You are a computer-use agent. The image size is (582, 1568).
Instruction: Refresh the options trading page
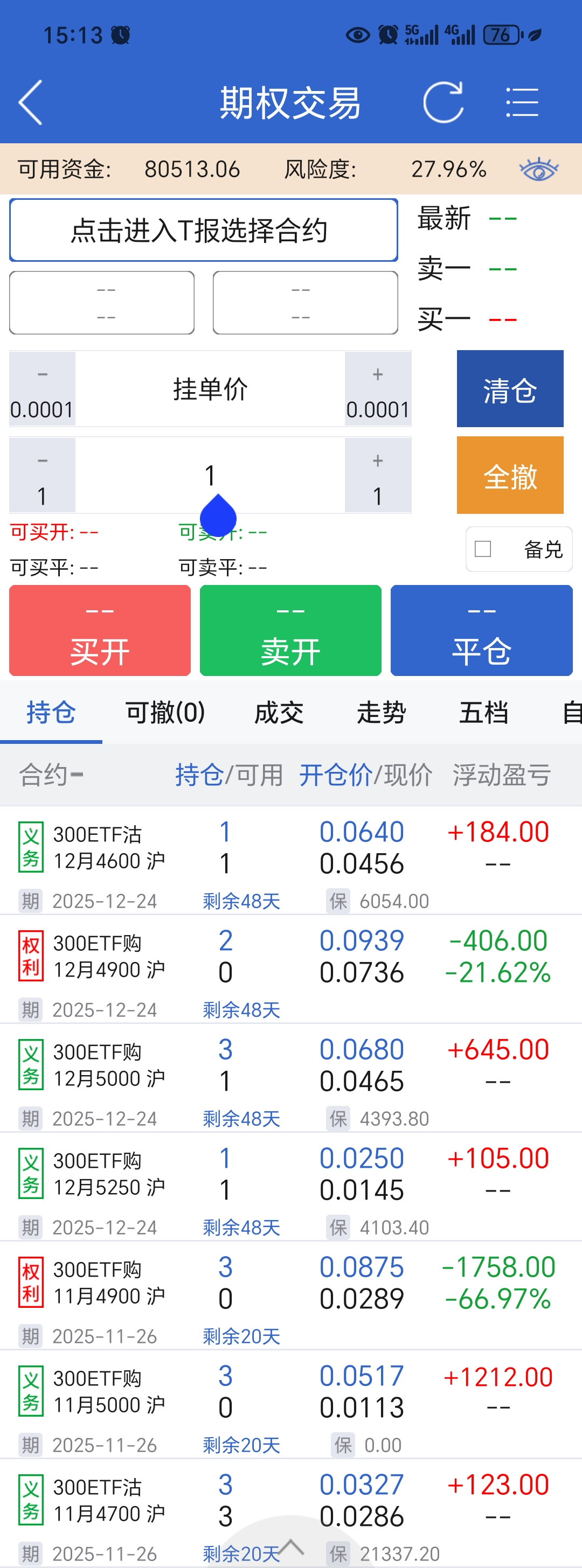[443, 102]
